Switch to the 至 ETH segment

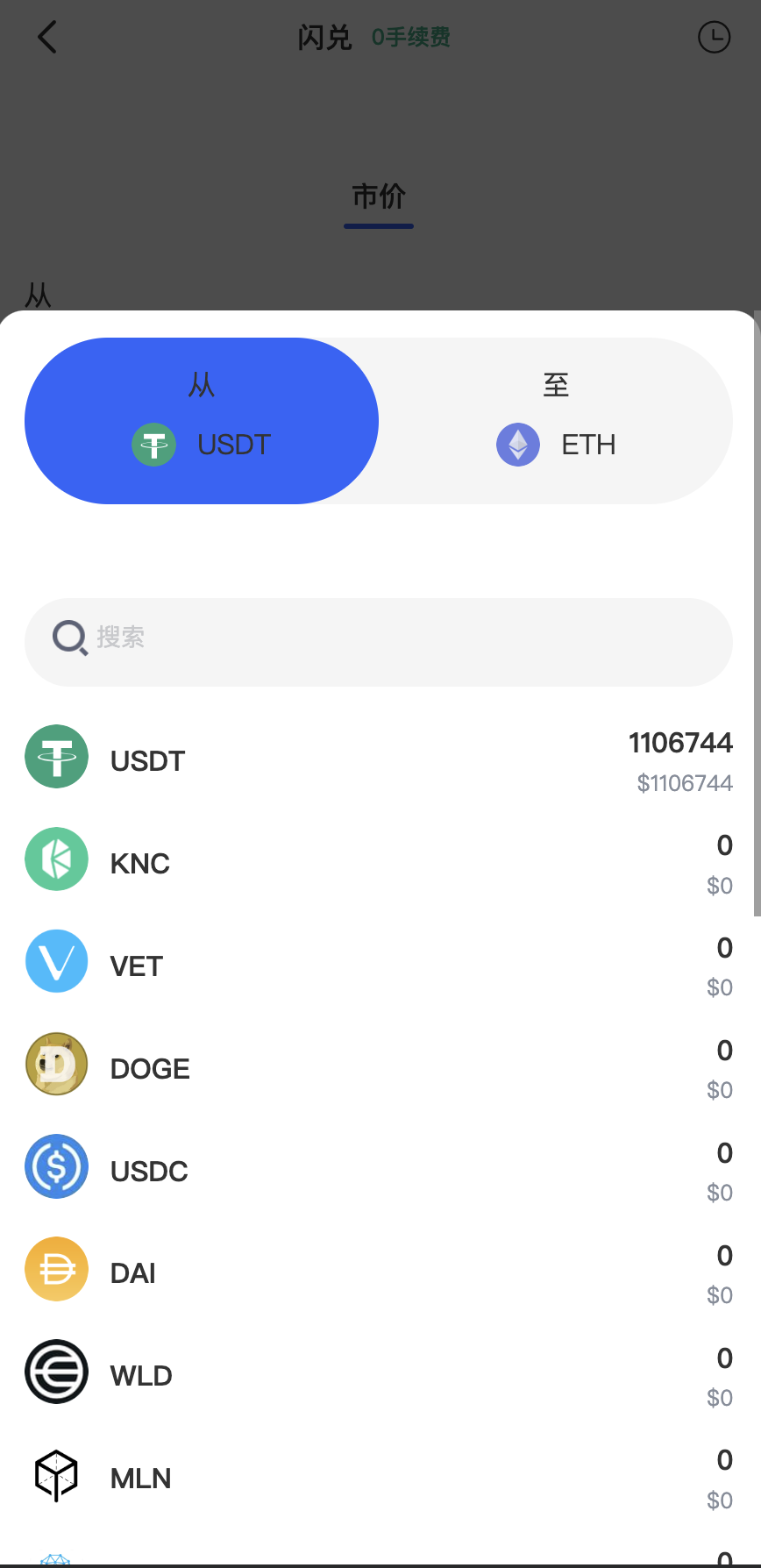556,421
